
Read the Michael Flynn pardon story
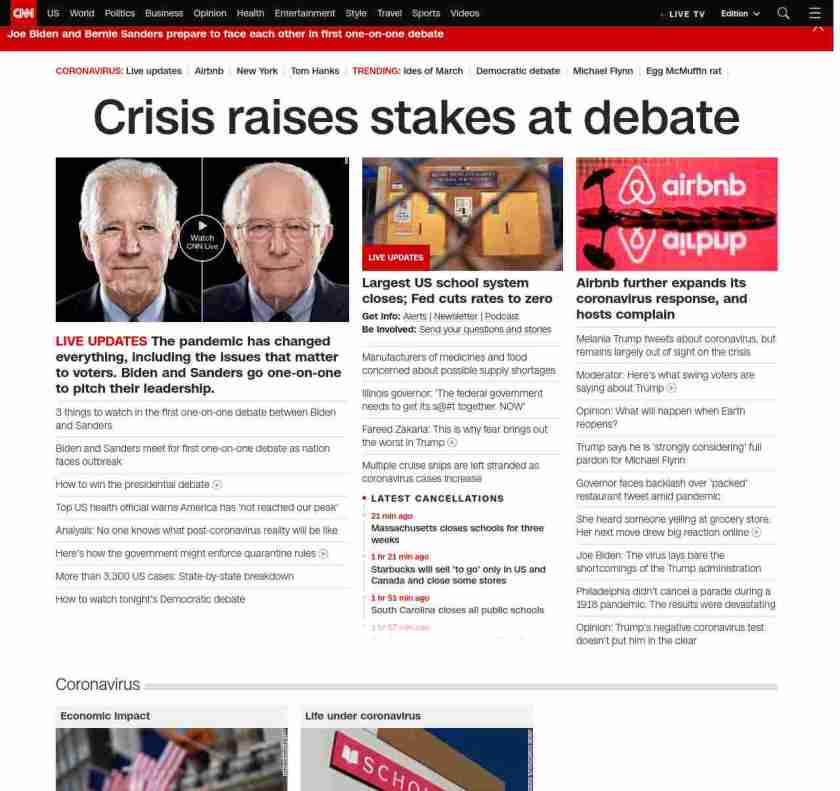click(668, 453)
